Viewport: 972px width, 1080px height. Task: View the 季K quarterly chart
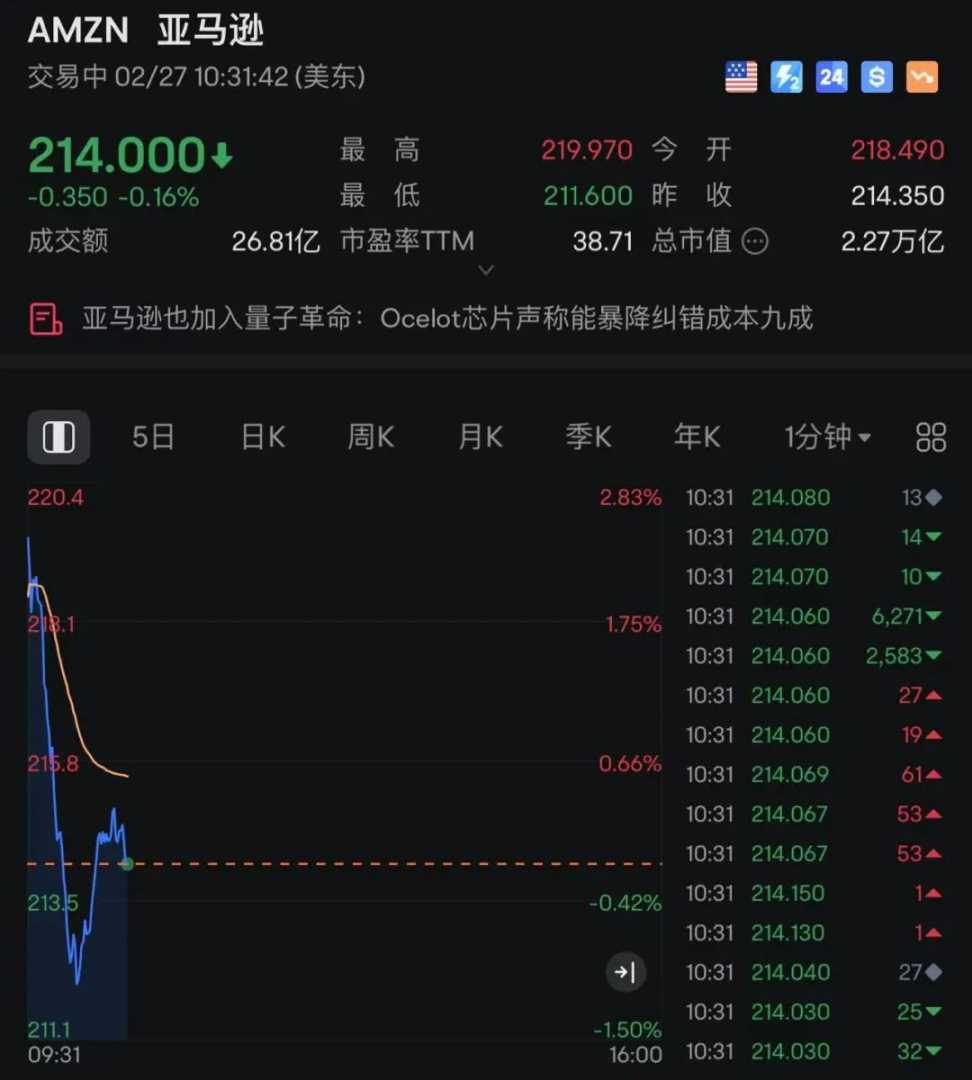(588, 437)
